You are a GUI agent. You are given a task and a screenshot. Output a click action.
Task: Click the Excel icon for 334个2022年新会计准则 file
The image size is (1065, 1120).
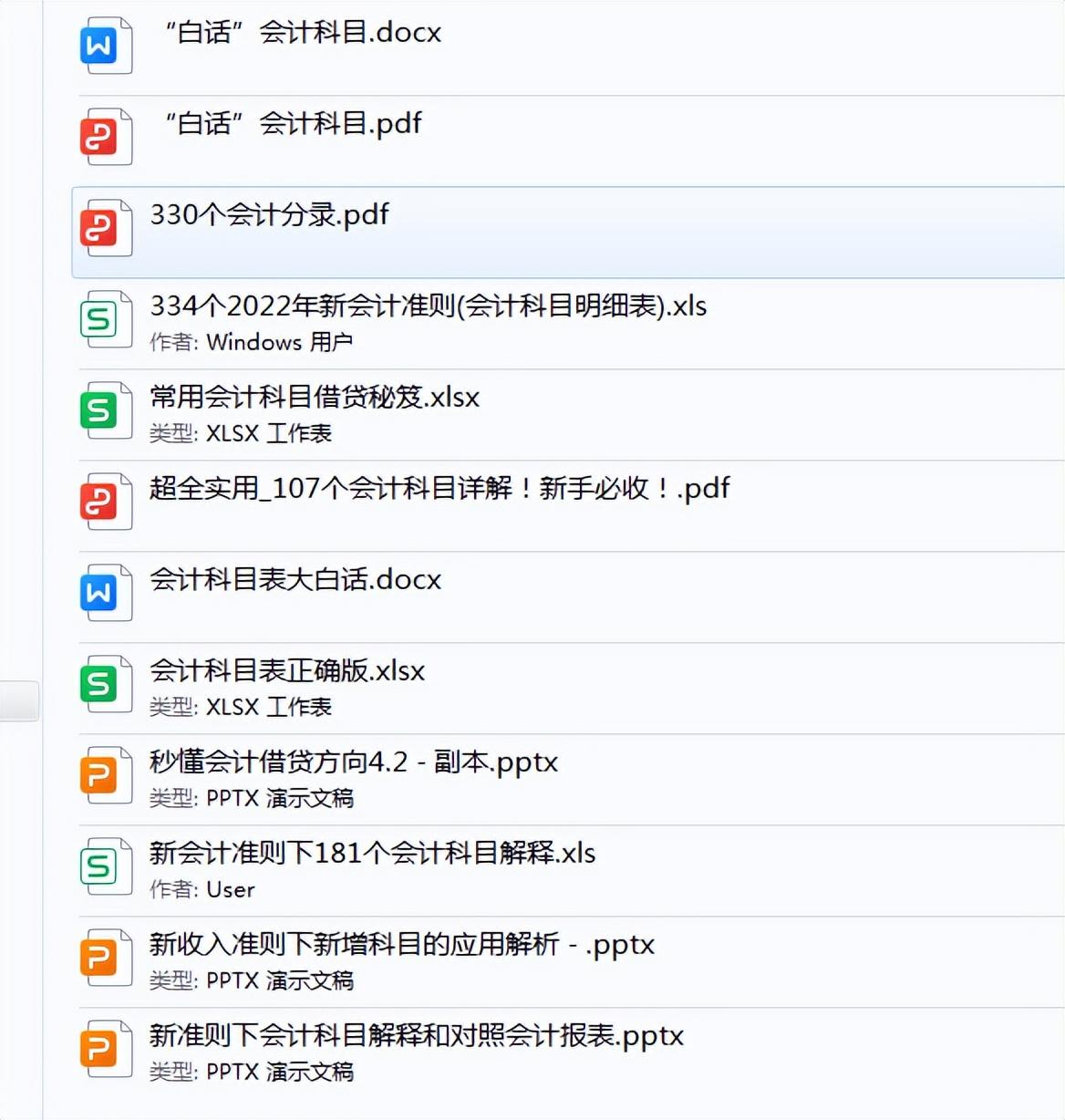[x=105, y=319]
